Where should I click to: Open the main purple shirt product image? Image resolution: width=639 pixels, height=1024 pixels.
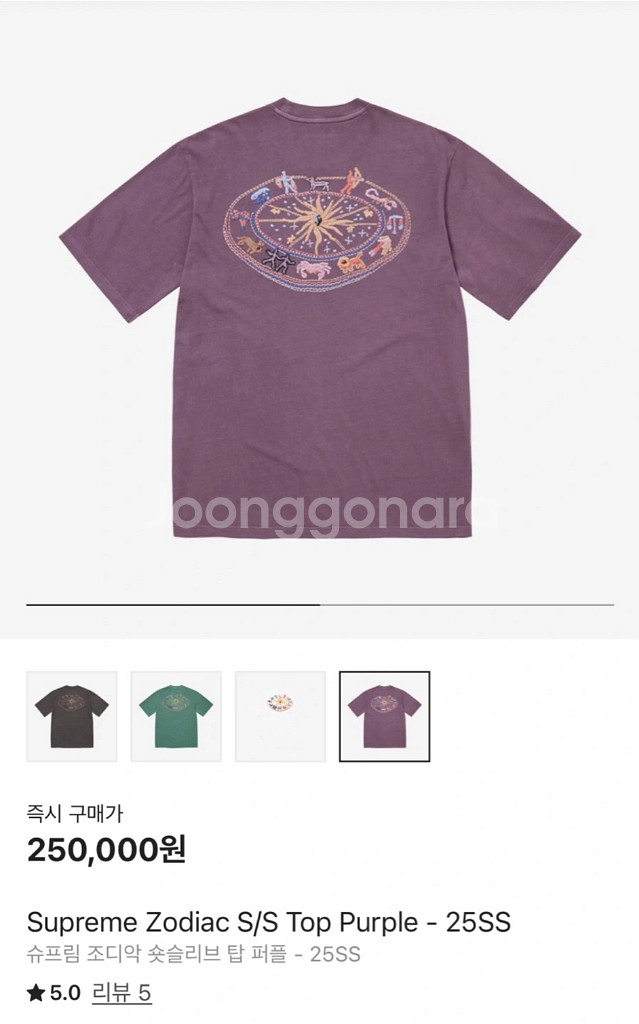pos(319,320)
